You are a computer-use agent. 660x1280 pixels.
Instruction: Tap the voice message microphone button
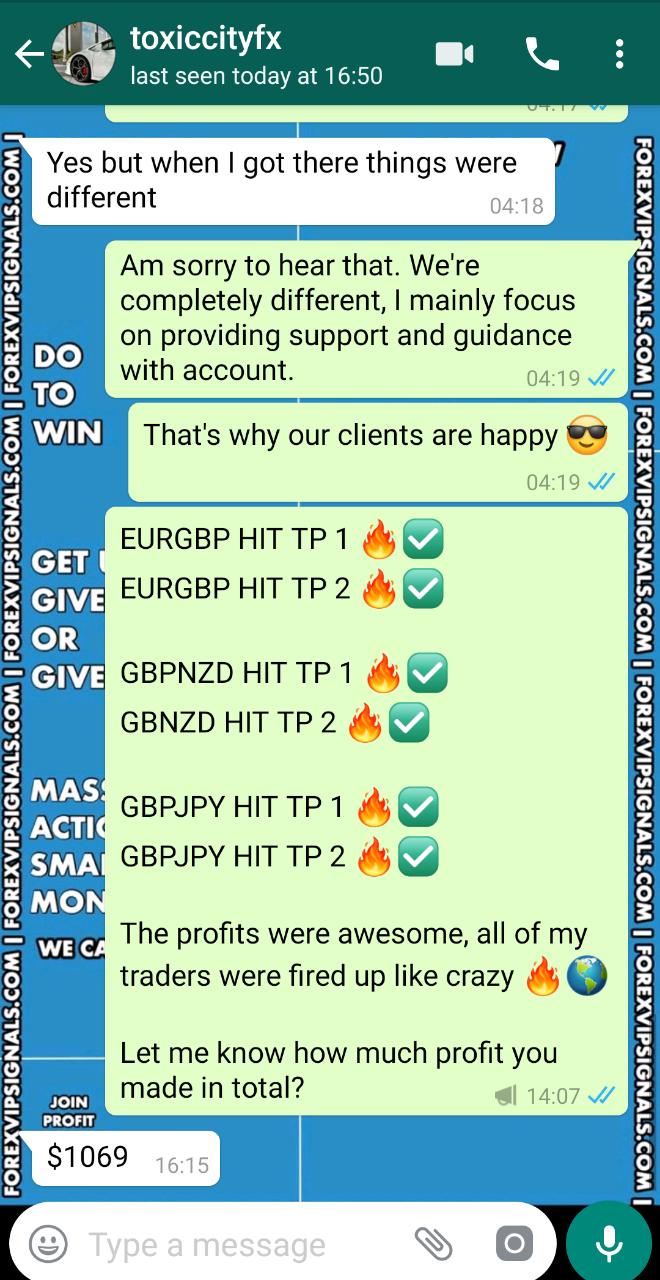pyautogui.click(x=609, y=1244)
